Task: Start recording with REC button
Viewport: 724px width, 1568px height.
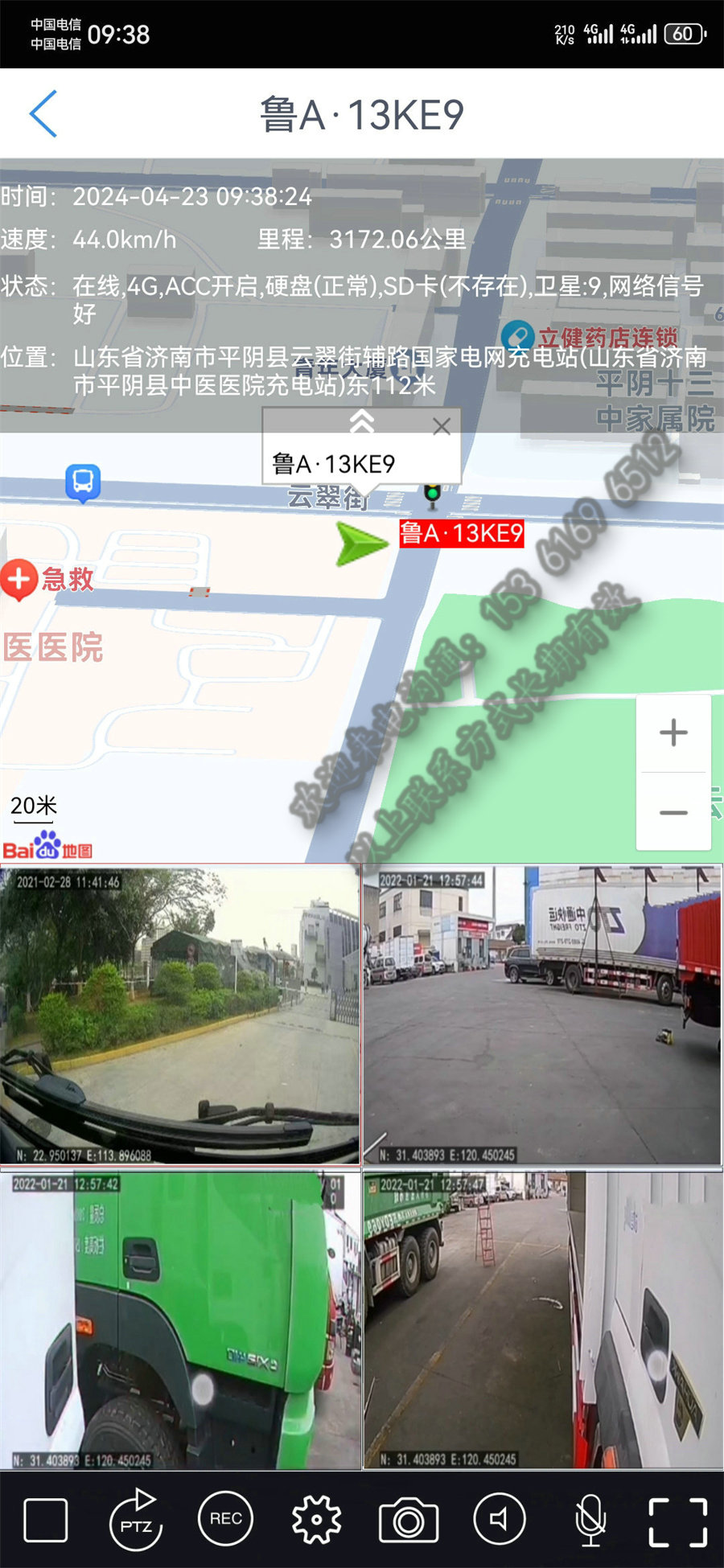Action: (x=226, y=1518)
